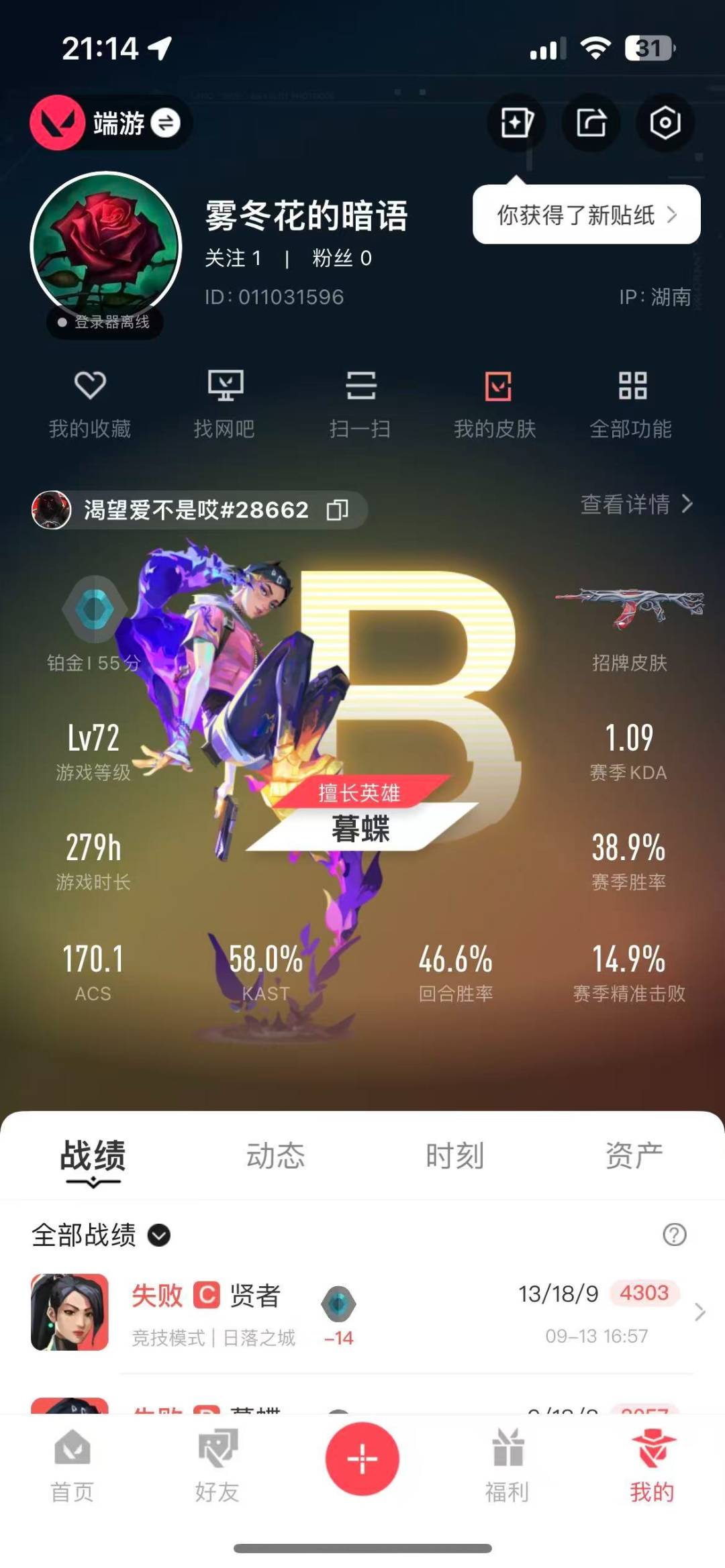Switch game mode via 端游 toggle
The width and height of the screenshot is (725, 1568).
coord(165,123)
